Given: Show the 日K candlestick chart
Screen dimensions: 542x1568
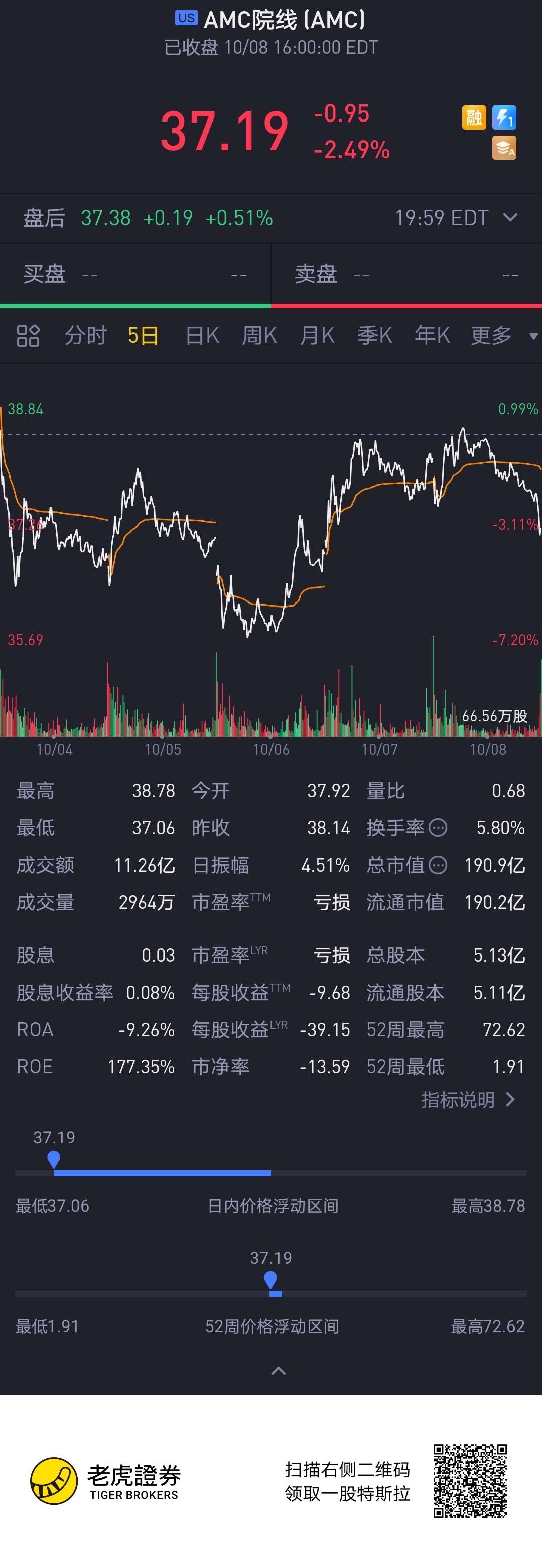Looking at the screenshot, I should [x=202, y=335].
